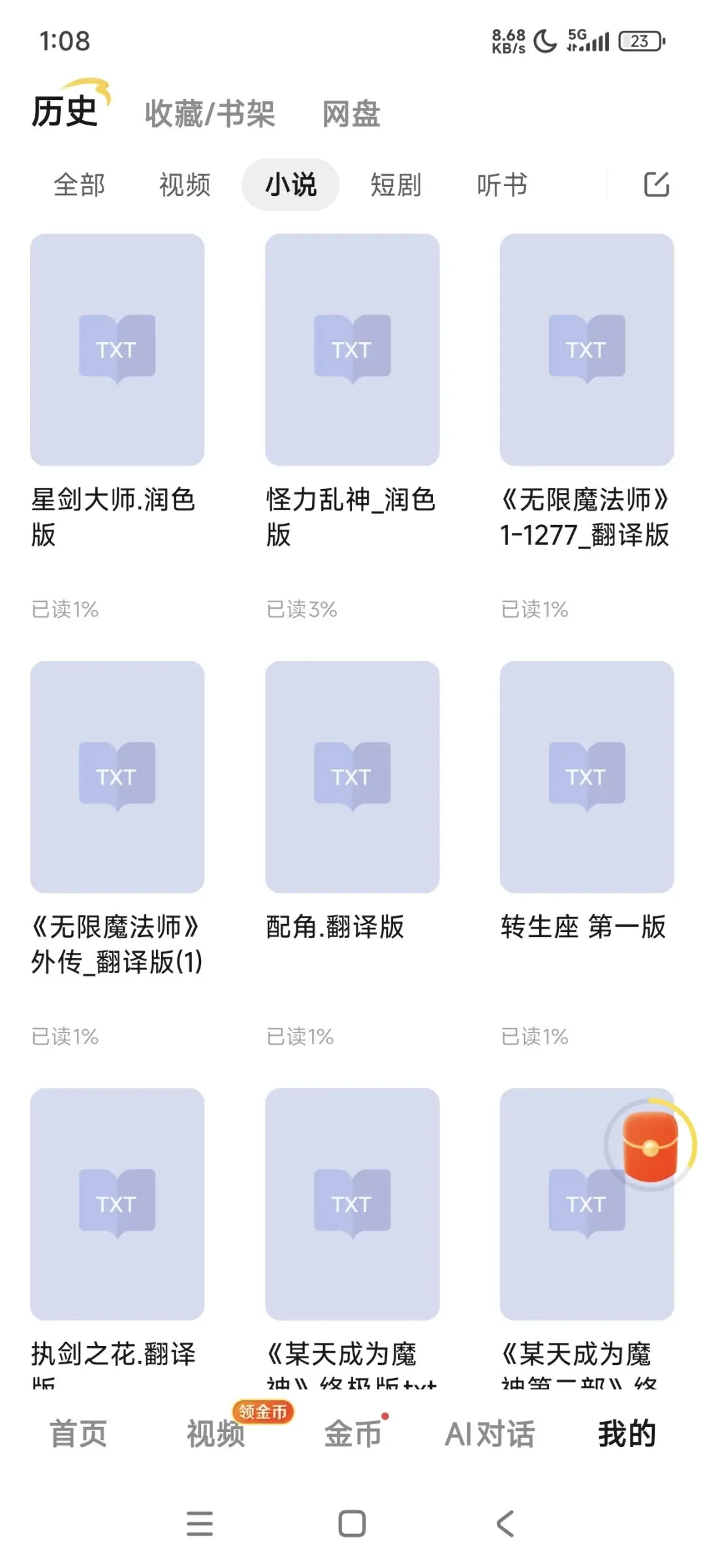Open the novel 星剑大师.润色版
705x1568 pixels.
click(x=117, y=350)
